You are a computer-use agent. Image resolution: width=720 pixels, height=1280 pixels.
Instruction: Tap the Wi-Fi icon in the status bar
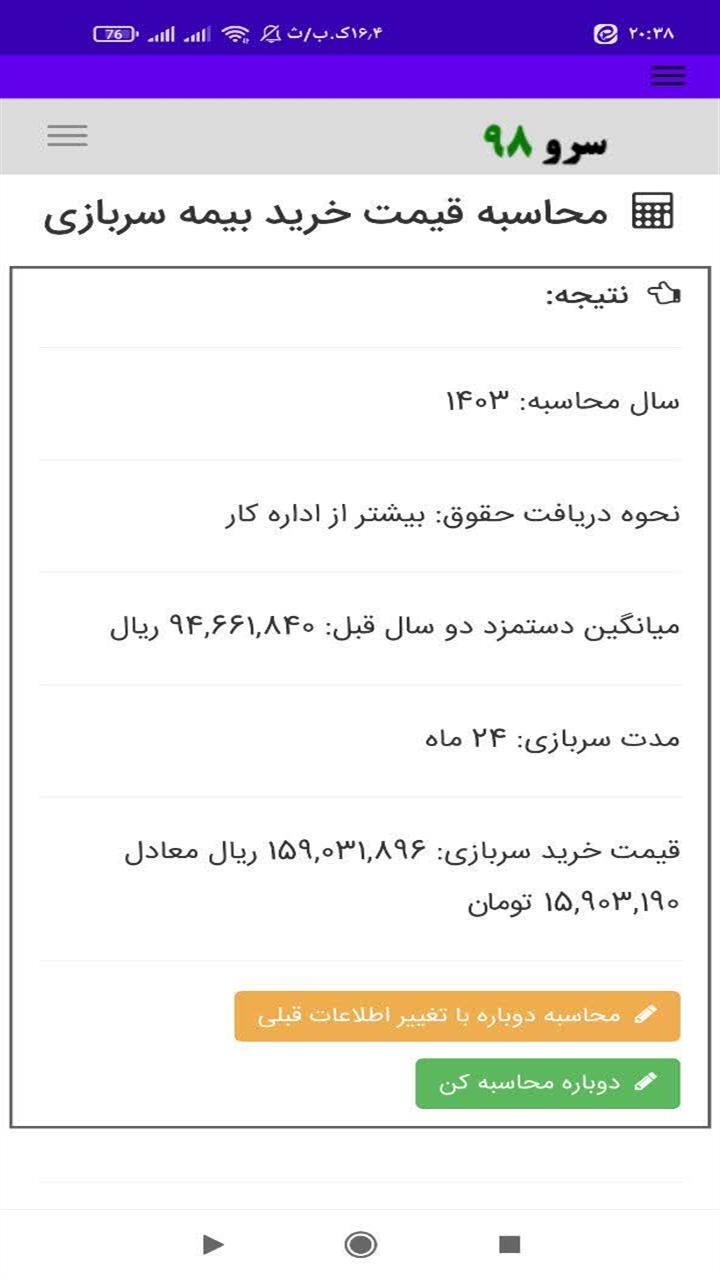pos(237,31)
